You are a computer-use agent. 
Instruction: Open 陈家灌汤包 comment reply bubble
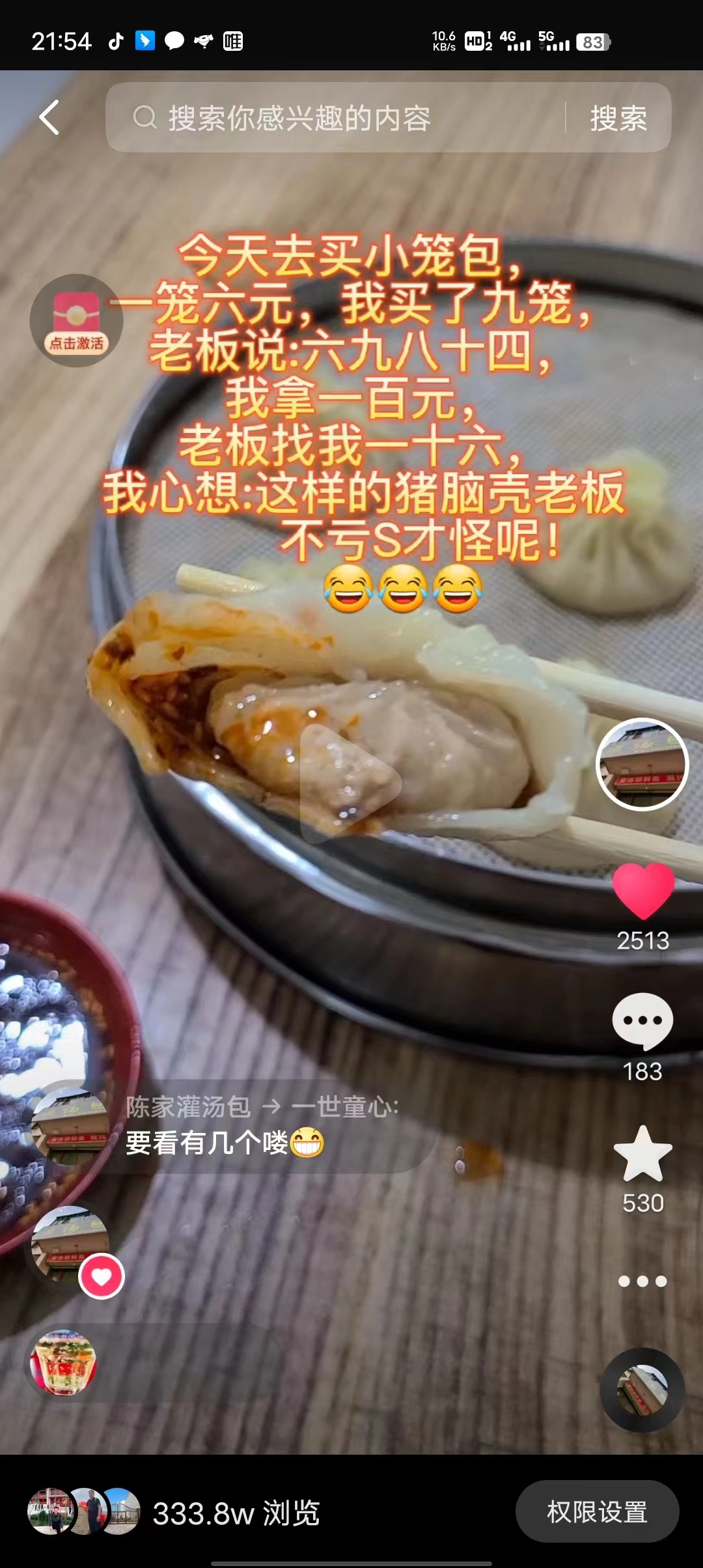pyautogui.click(x=260, y=1127)
